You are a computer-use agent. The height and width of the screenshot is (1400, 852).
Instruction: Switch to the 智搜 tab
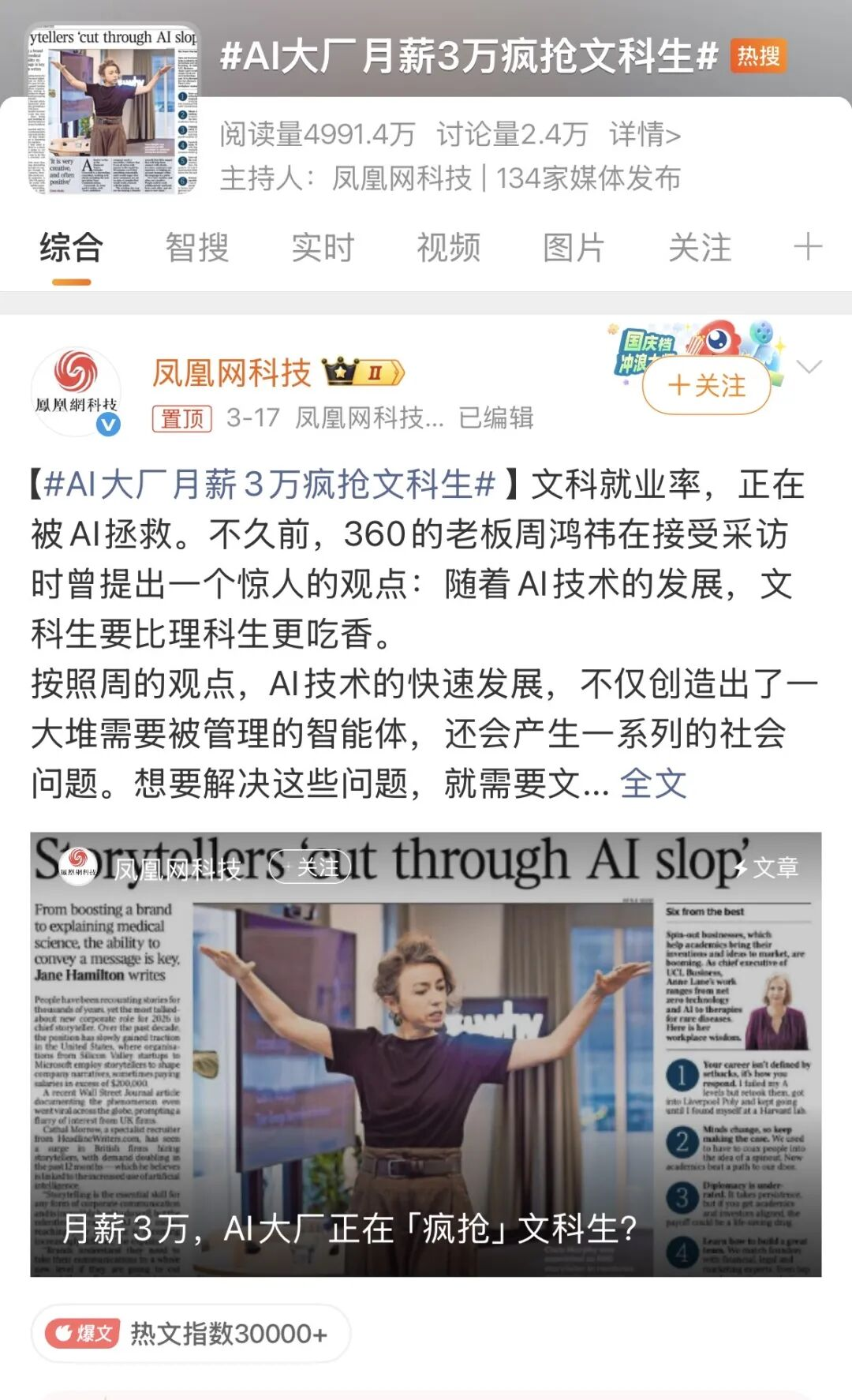[196, 249]
